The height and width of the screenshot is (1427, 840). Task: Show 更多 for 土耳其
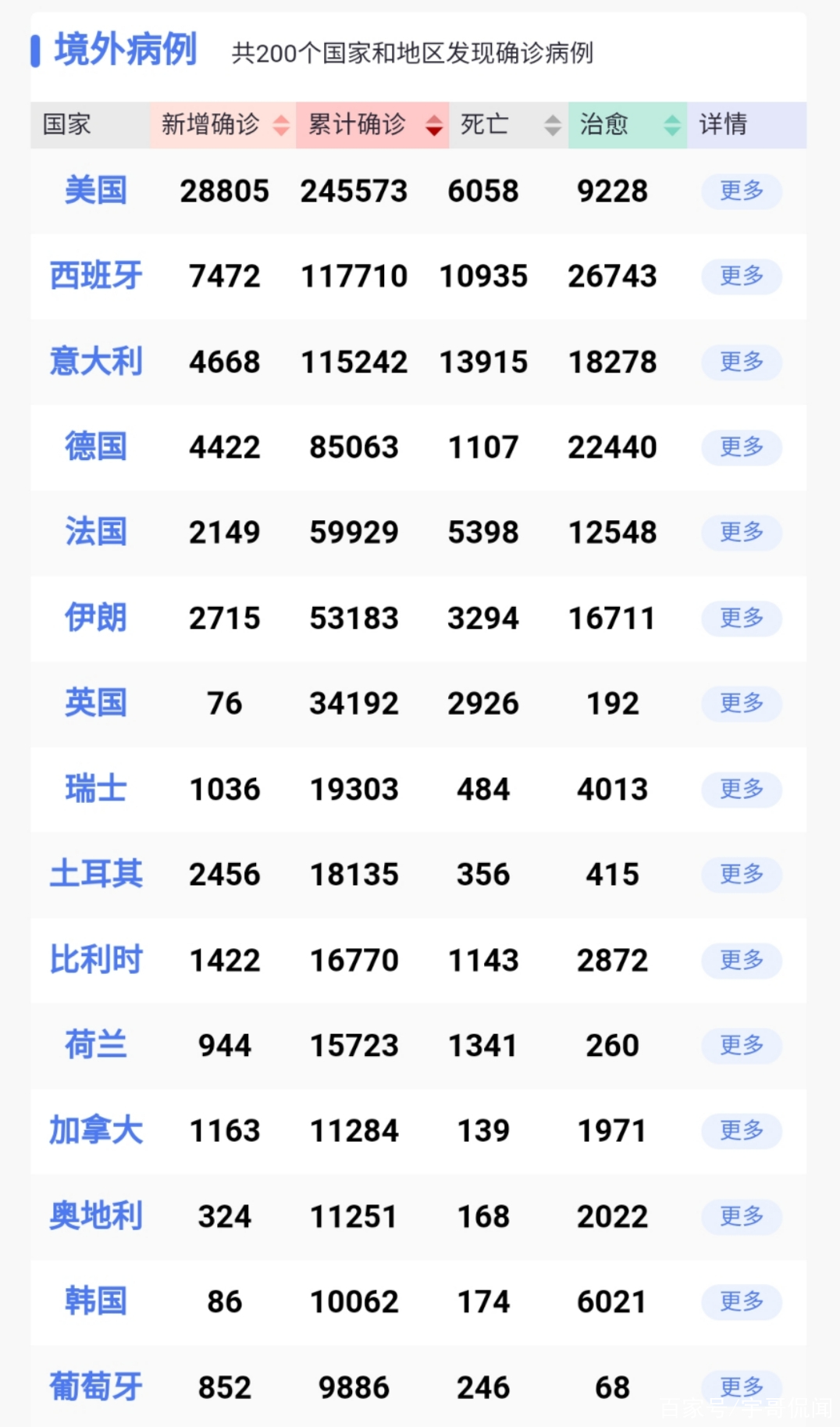click(x=742, y=875)
